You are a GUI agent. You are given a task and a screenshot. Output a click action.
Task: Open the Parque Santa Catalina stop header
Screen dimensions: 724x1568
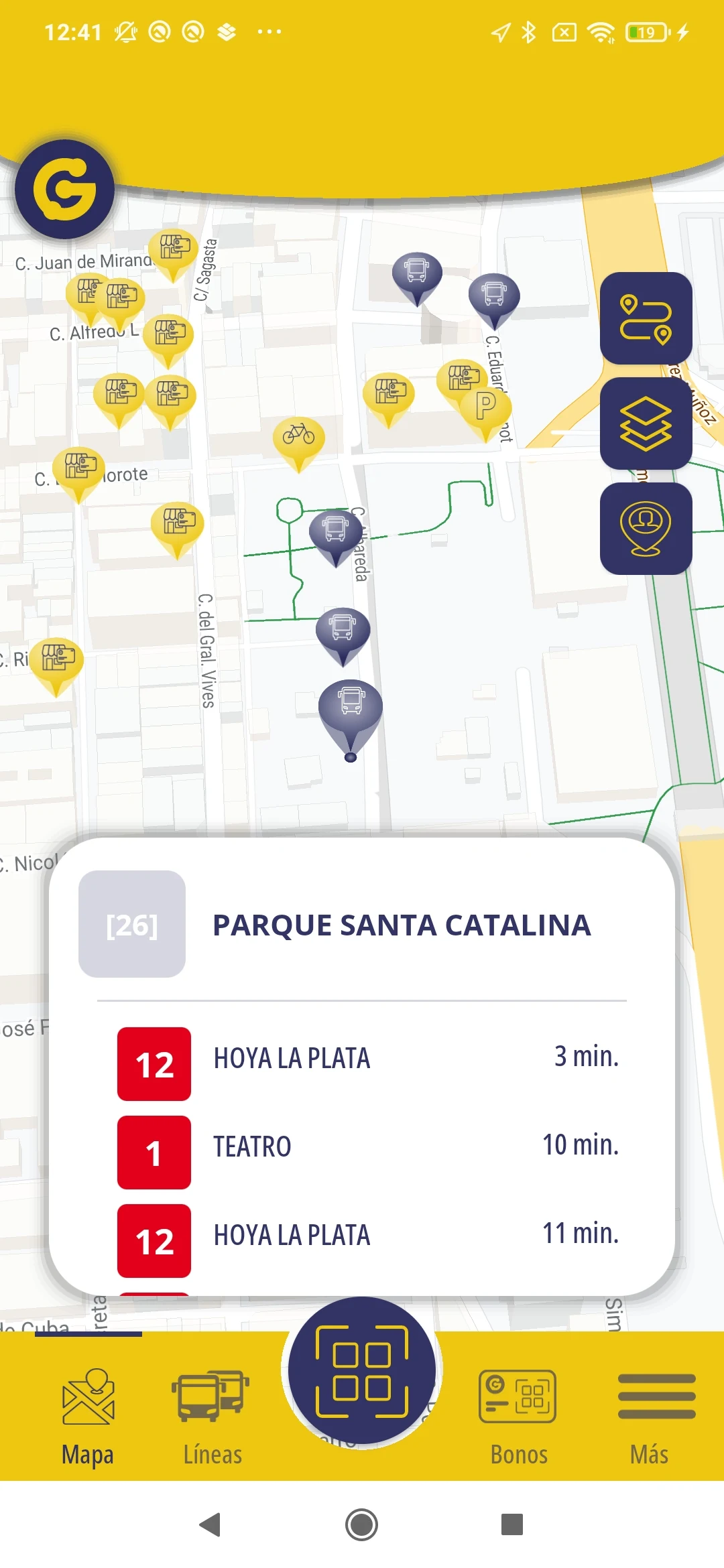point(362,925)
